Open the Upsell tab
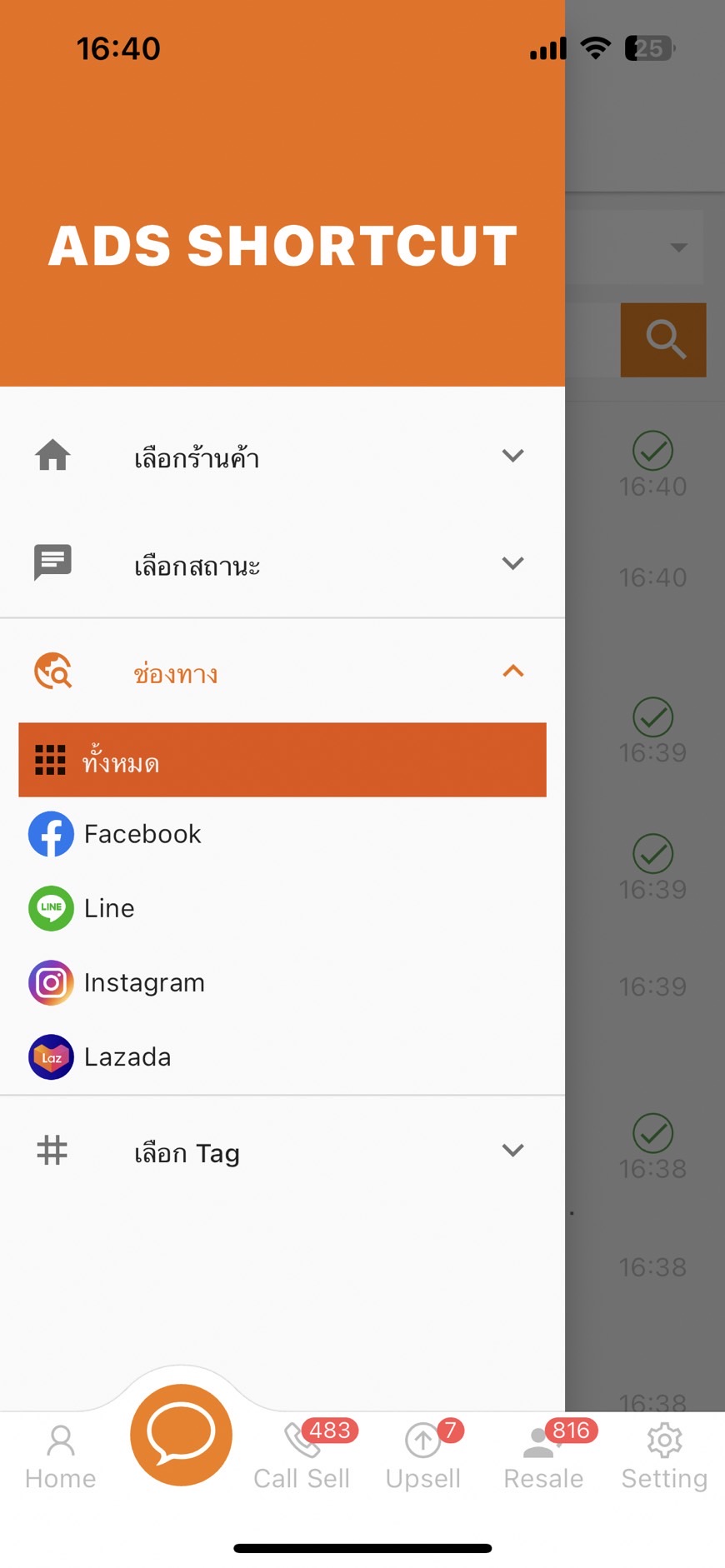This screenshot has width=725, height=1568. [x=423, y=1457]
